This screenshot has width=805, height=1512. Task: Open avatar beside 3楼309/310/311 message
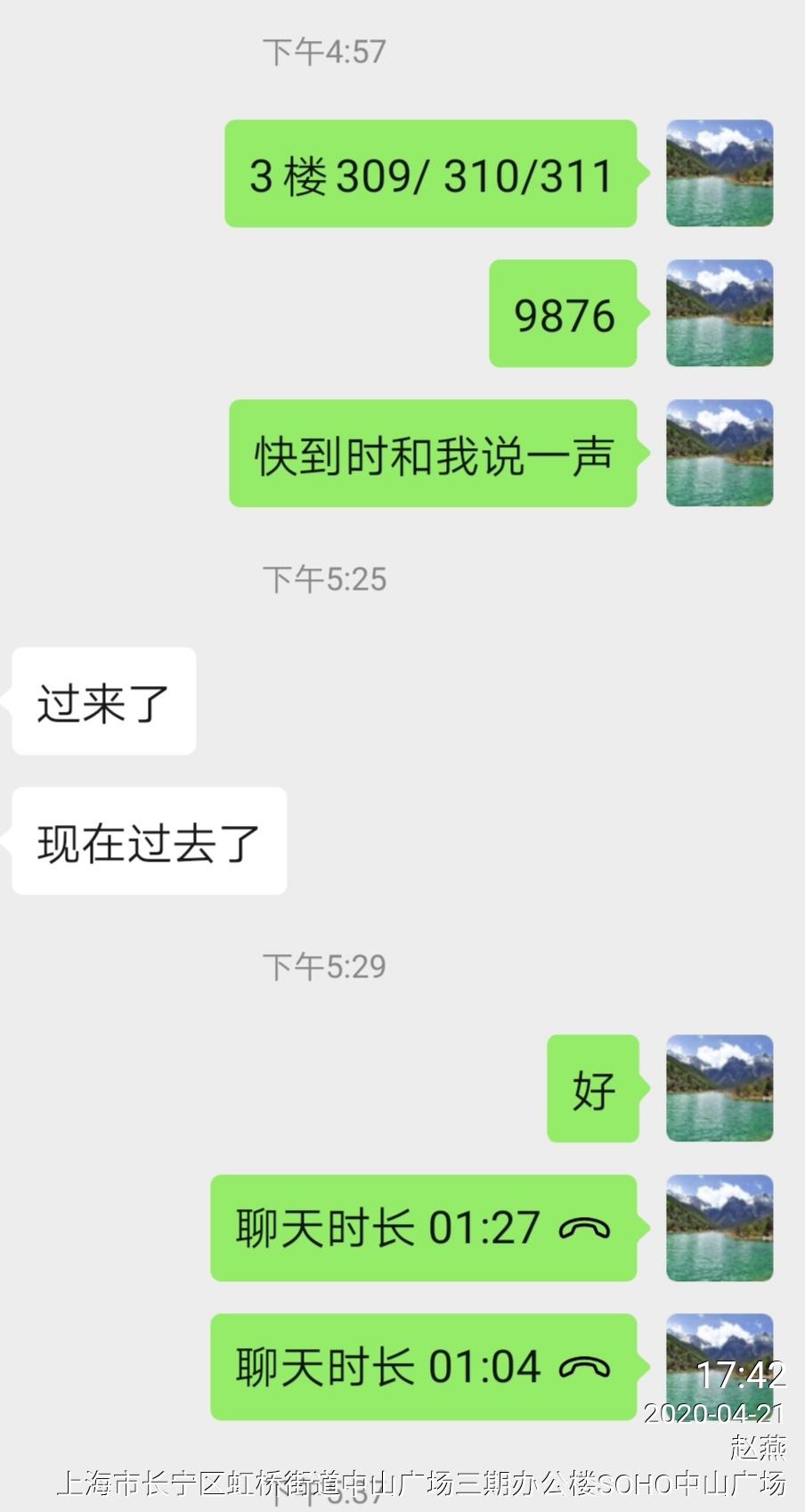tap(720, 174)
